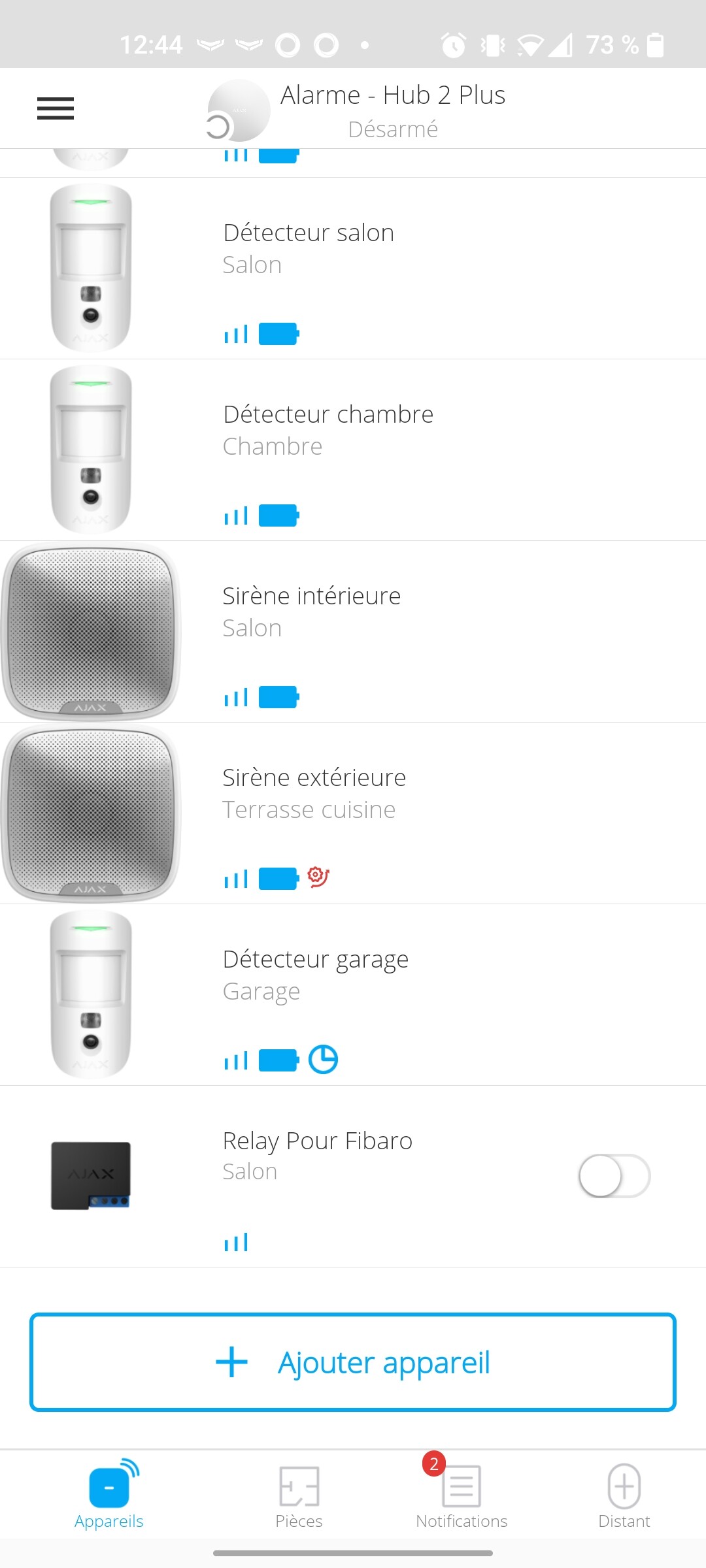Viewport: 706px width, 1568px height.
Task: Open Détecteur chambre device details
Action: tap(353, 449)
